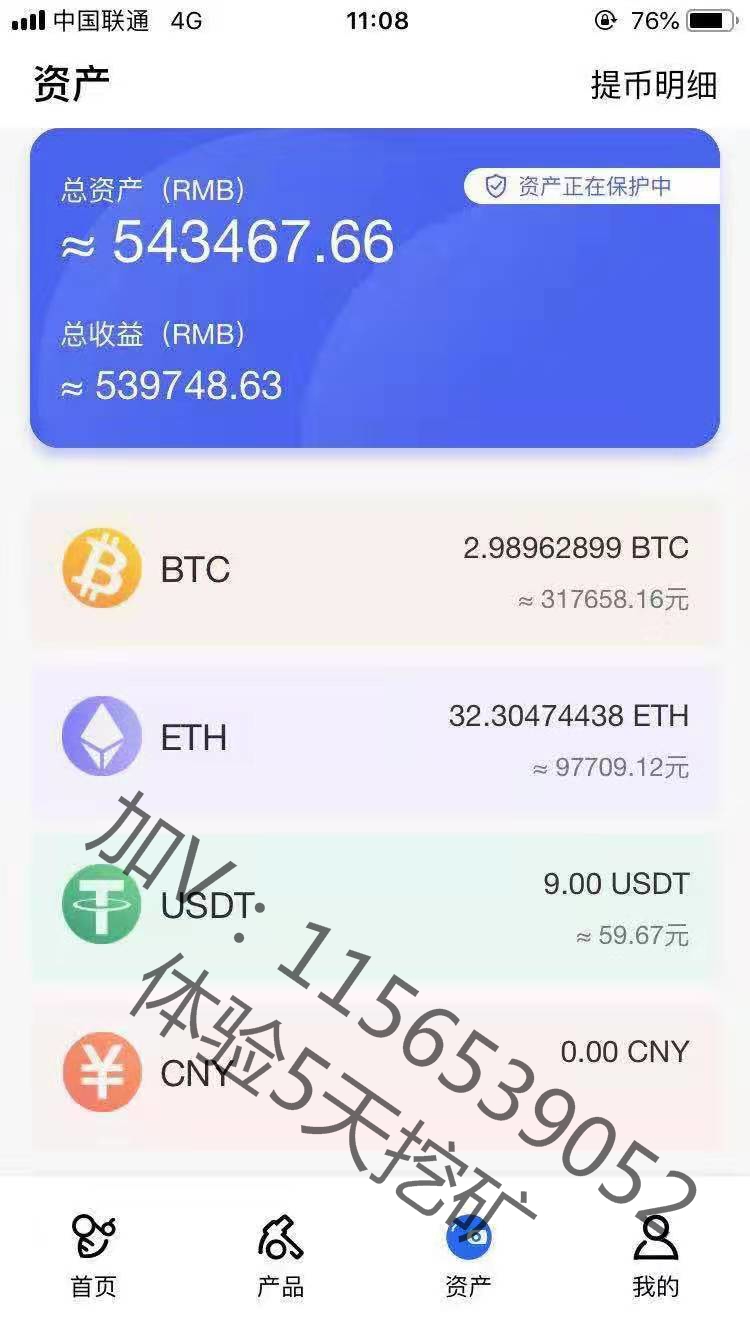Open the ETH asset row
The image size is (750, 1334).
click(375, 737)
